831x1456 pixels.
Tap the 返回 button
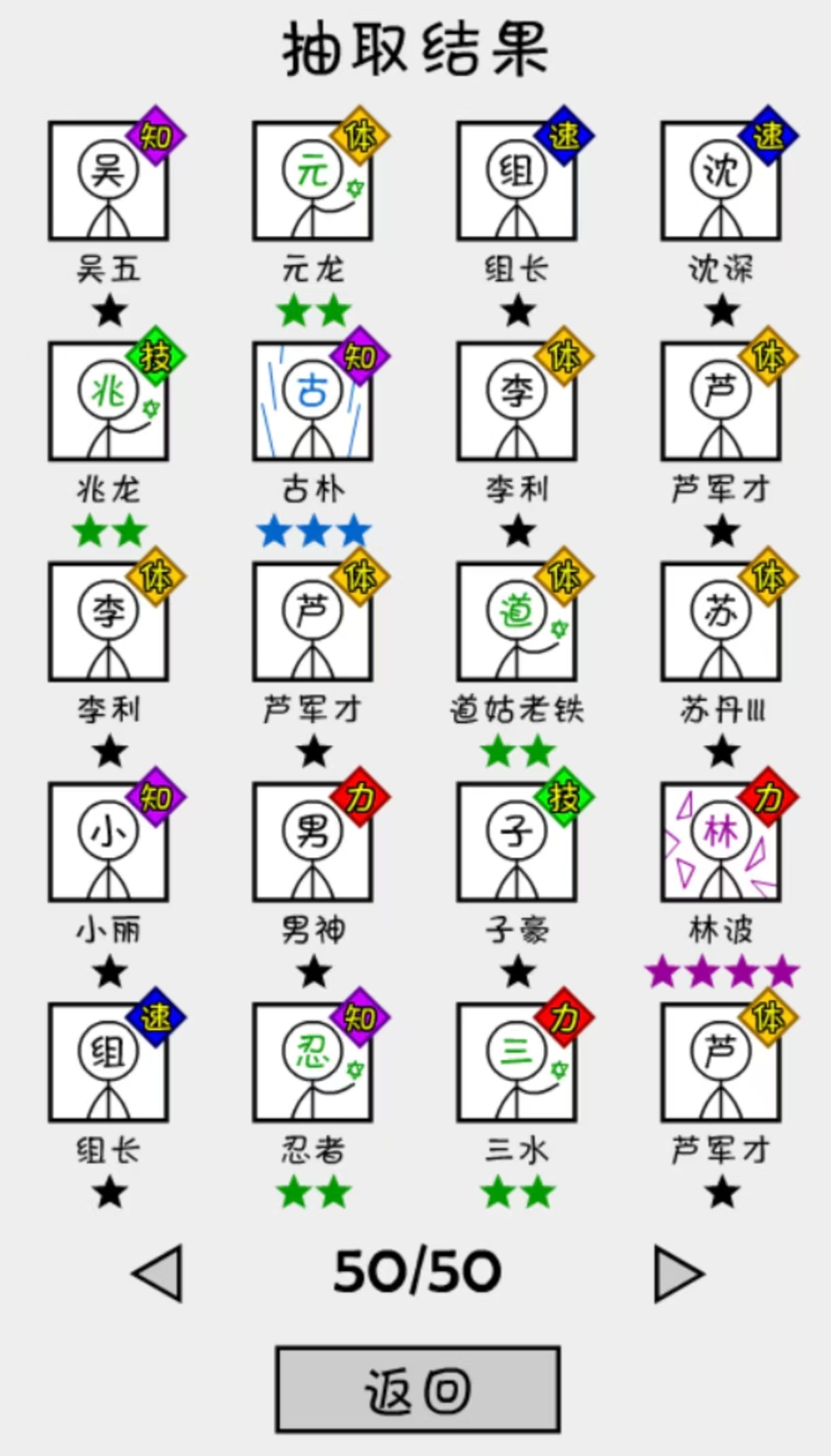pos(417,1389)
